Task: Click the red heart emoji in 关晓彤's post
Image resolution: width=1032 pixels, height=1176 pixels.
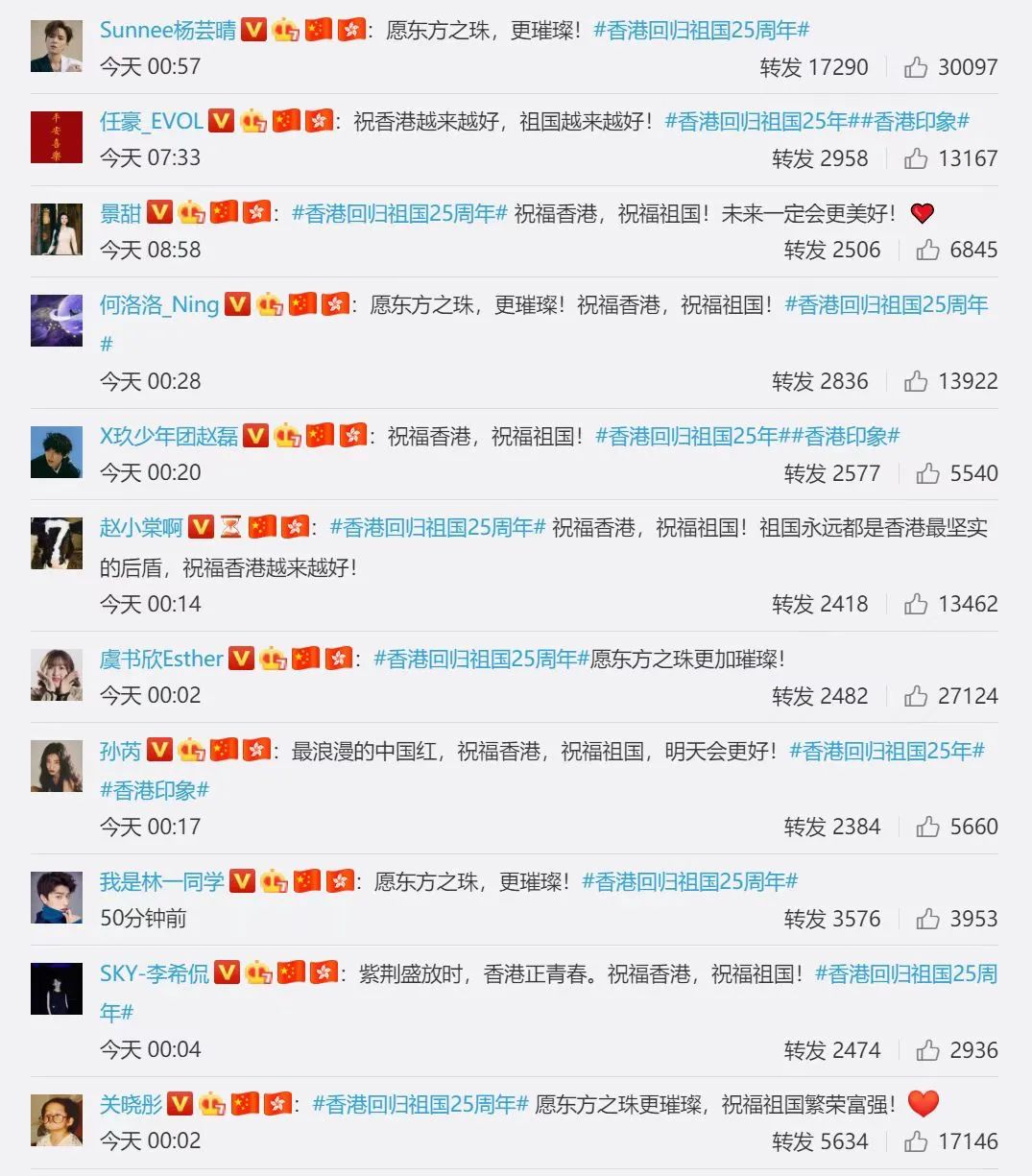Action: (x=923, y=1103)
